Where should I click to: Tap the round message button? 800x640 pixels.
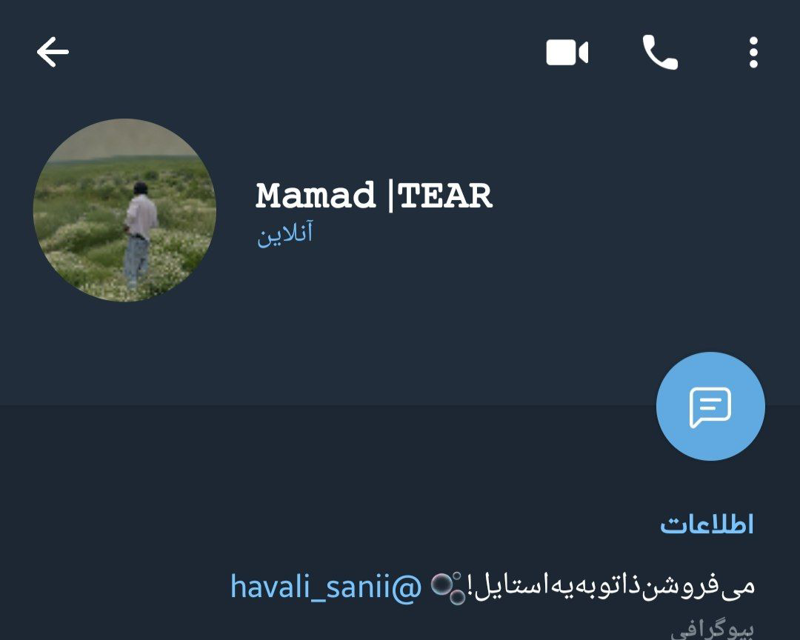click(x=710, y=406)
